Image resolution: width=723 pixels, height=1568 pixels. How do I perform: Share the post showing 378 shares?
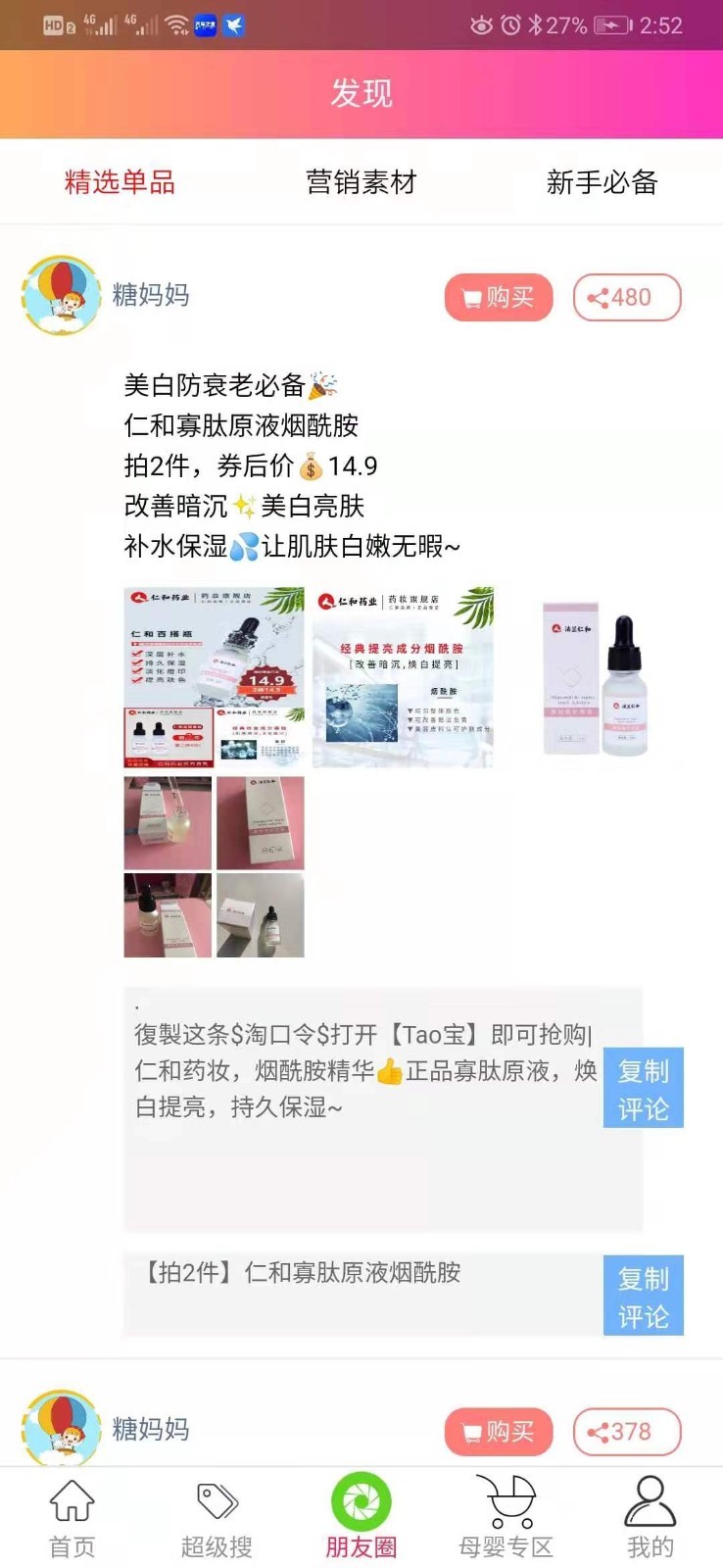pyautogui.click(x=626, y=1431)
